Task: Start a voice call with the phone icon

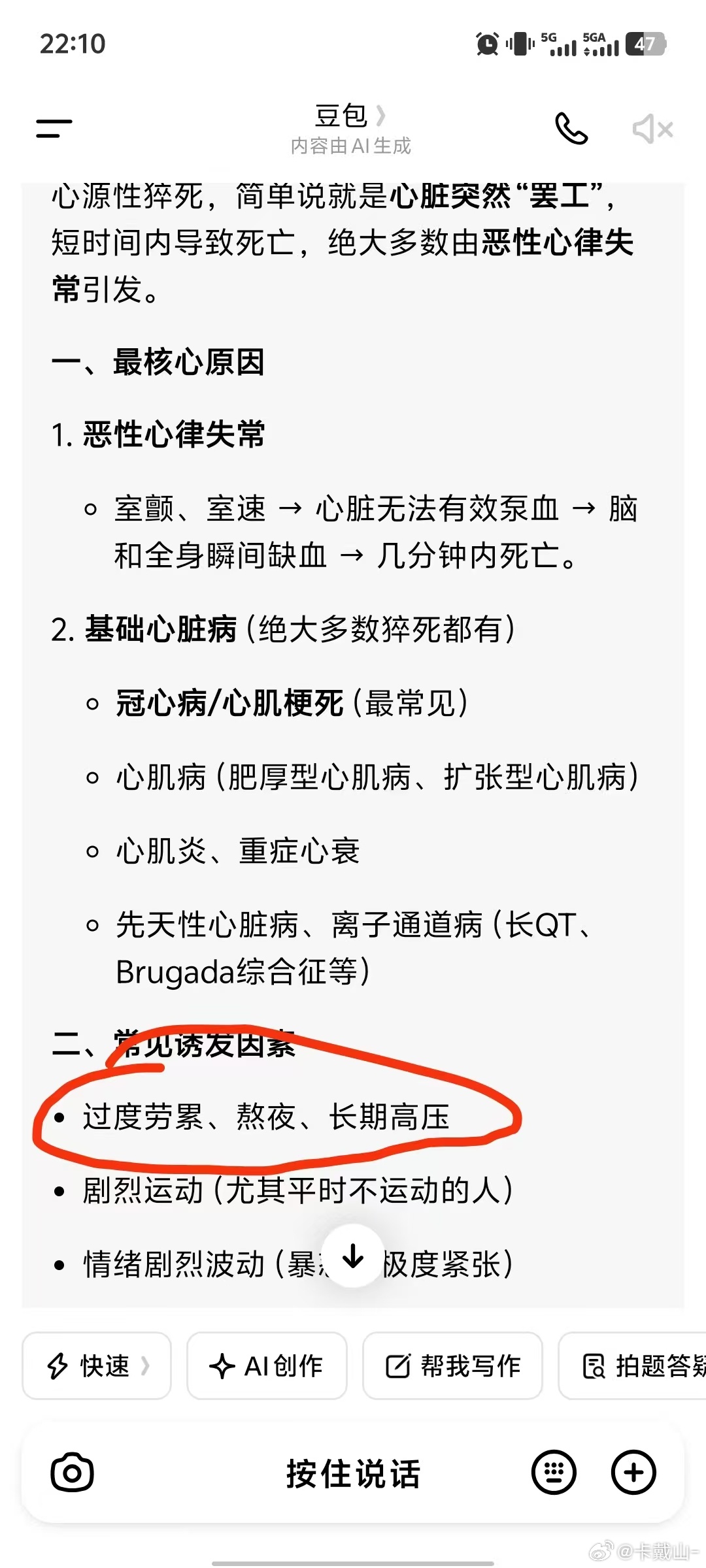Action: [572, 129]
